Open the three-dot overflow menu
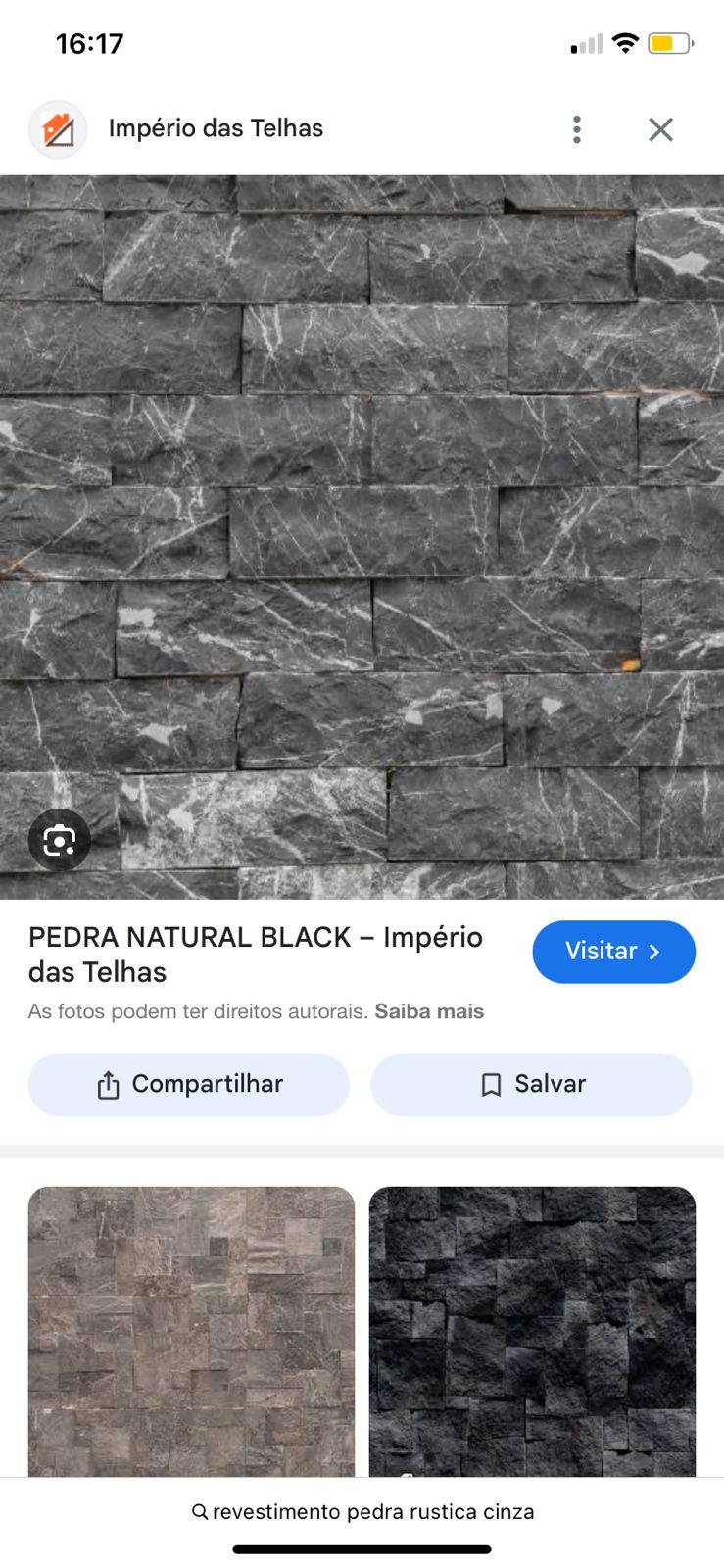The height and width of the screenshot is (1568, 724). (x=577, y=129)
